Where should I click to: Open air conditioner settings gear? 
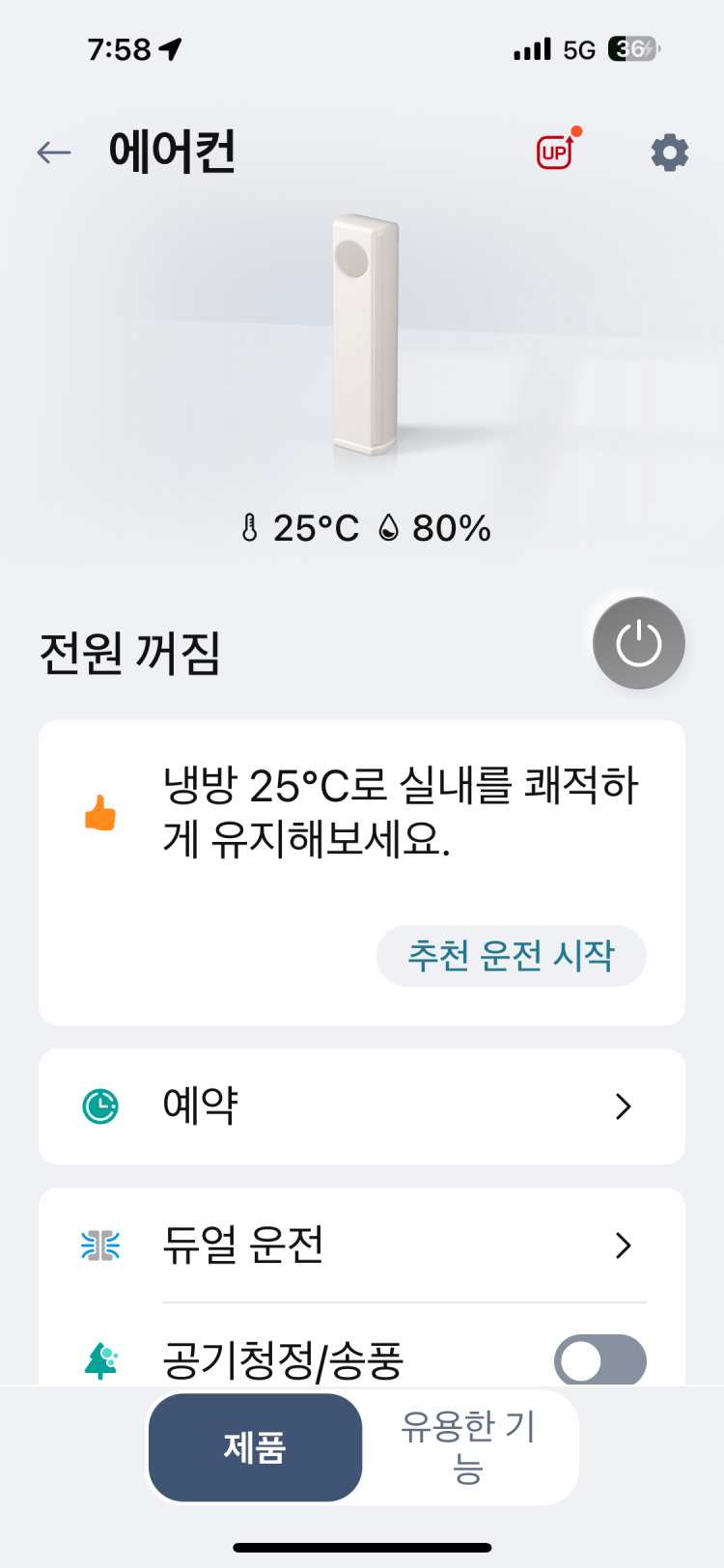[669, 153]
